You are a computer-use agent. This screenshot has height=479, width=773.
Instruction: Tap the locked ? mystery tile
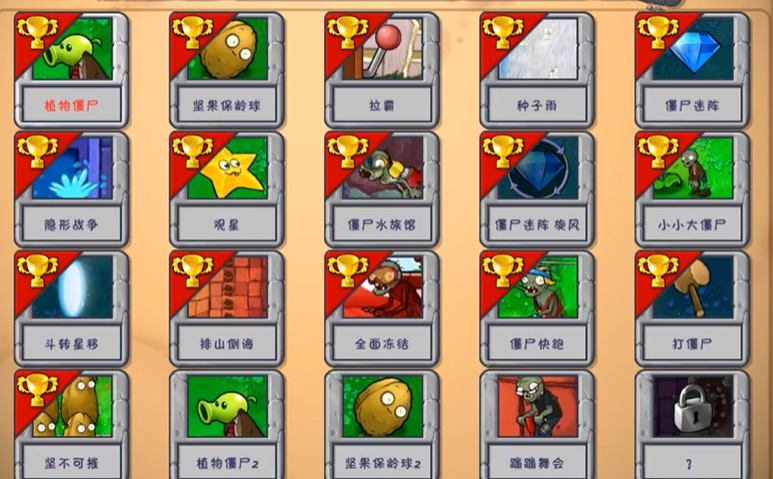(692, 425)
